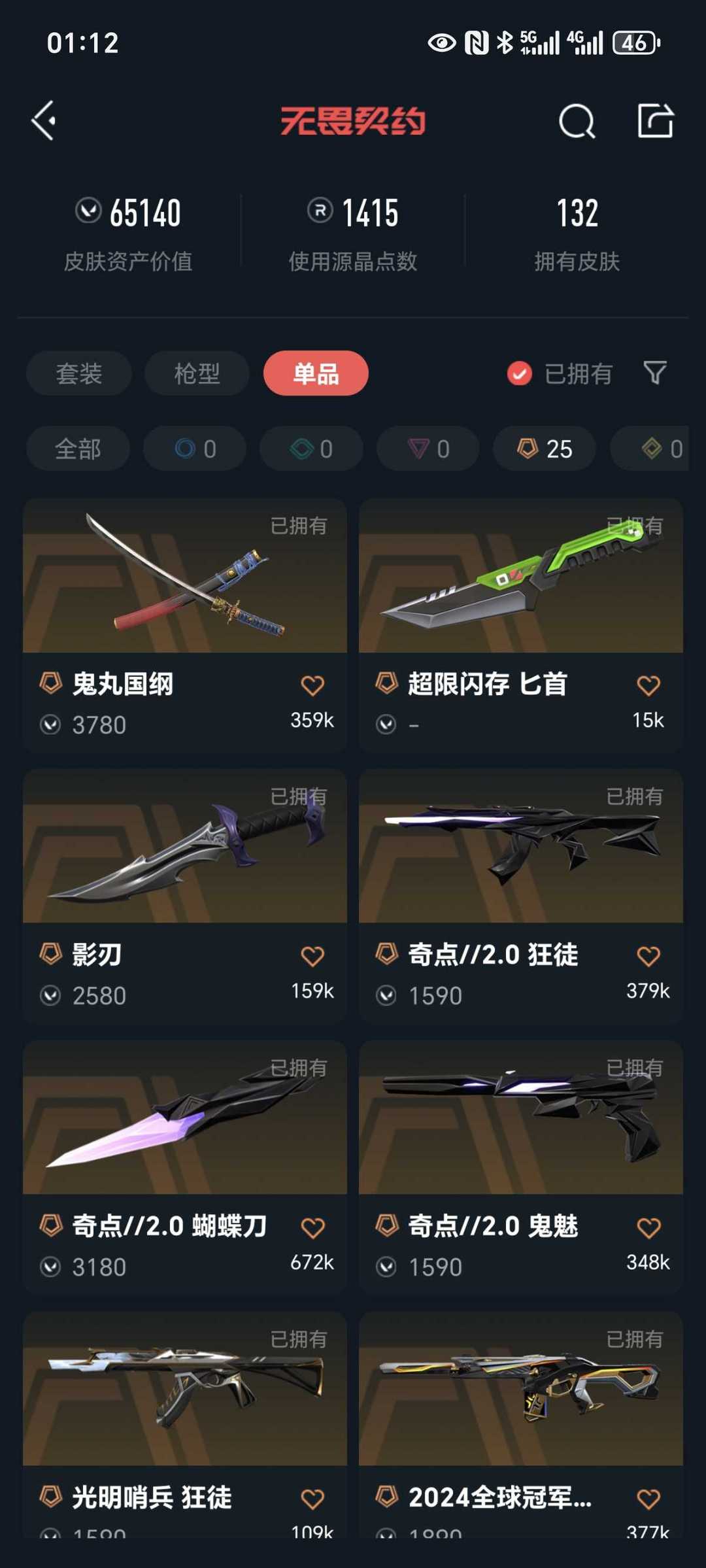Filter by the purple tier chip showing 0
The width and height of the screenshot is (706, 1568).
click(428, 449)
